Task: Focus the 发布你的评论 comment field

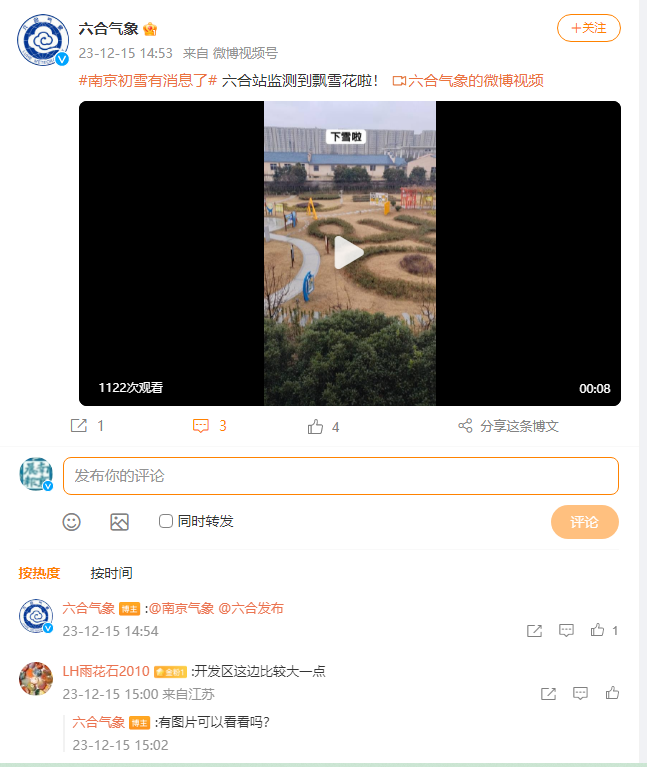Action: coord(340,476)
